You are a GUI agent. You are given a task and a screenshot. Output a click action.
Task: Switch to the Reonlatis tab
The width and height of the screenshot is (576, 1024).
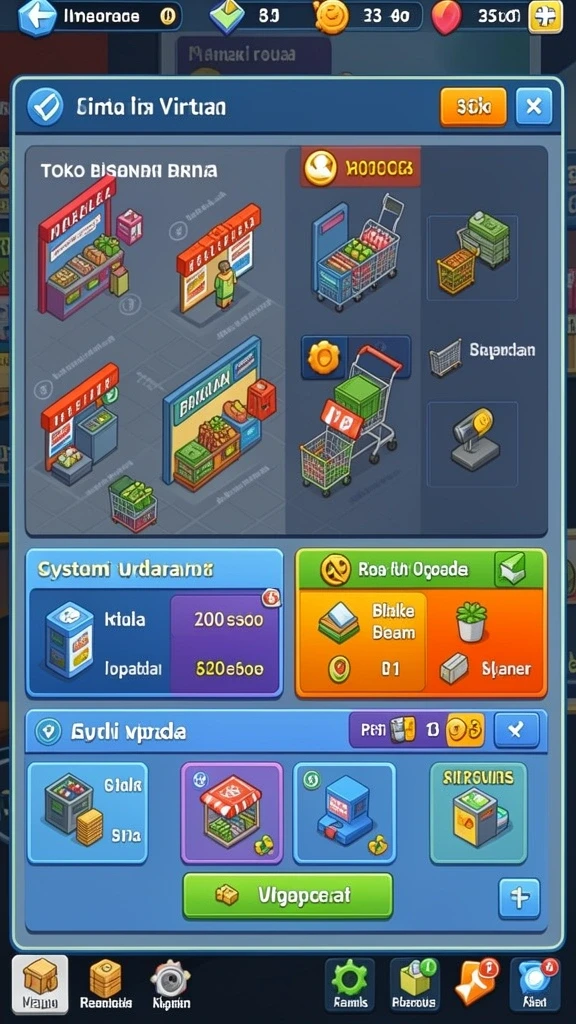click(105, 985)
